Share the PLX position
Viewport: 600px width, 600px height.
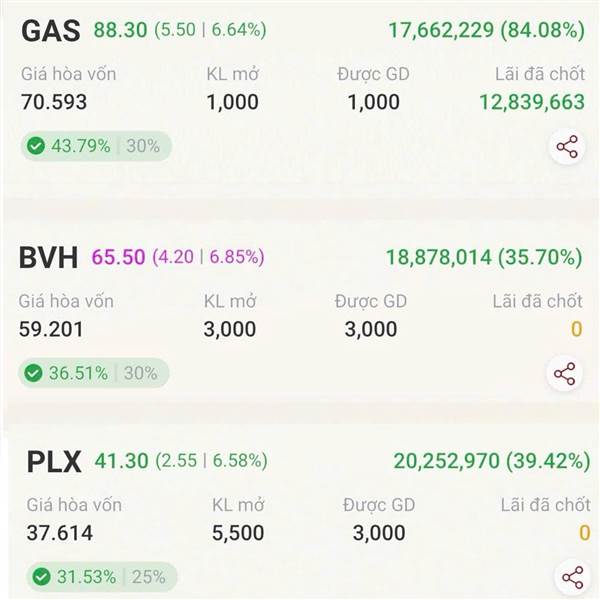pos(573,577)
